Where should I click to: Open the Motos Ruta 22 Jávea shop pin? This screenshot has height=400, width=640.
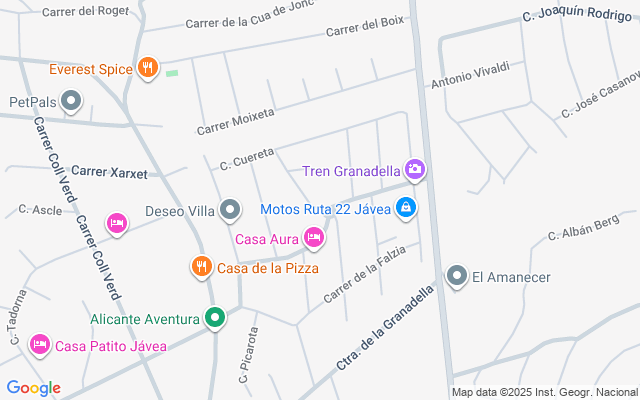[x=406, y=209]
